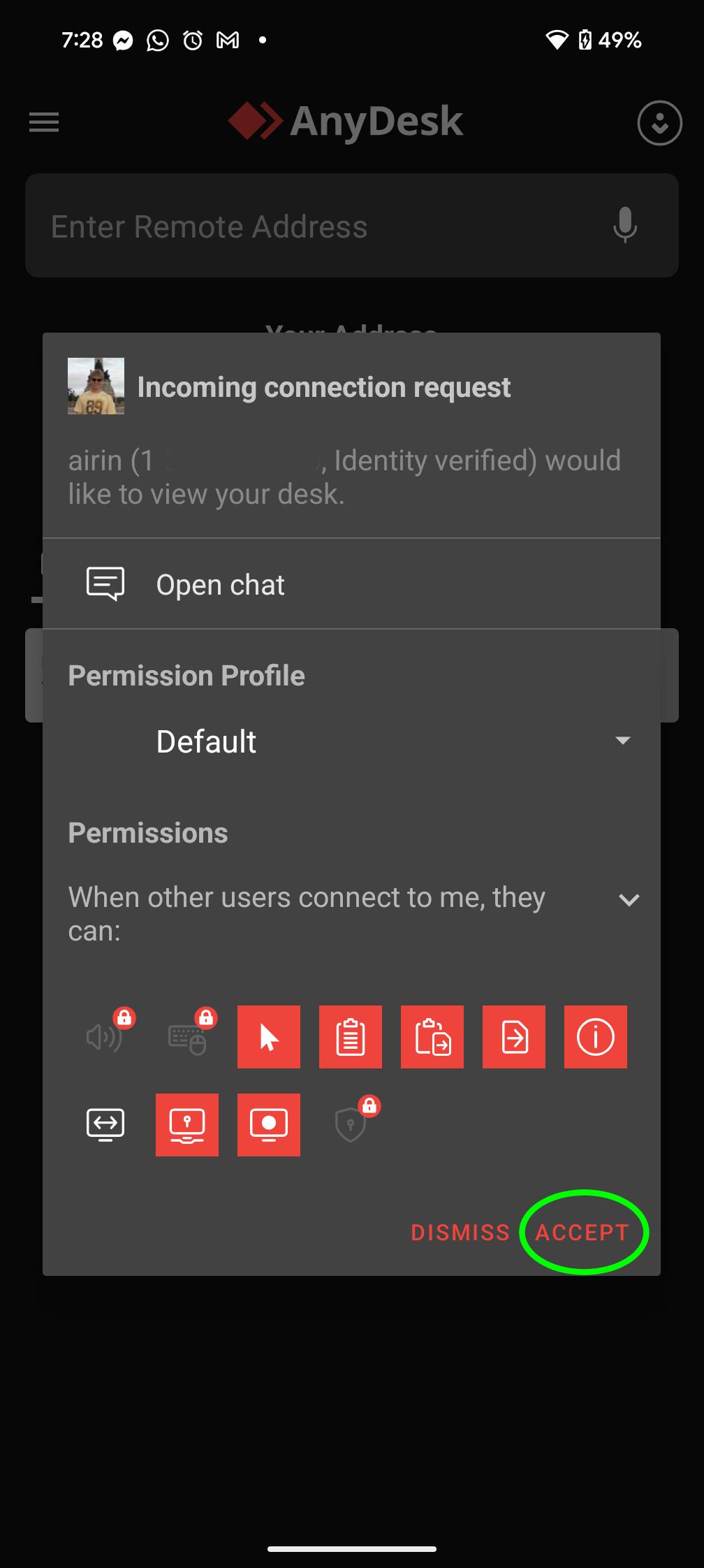Toggle the file manager permission
The image size is (704, 1568).
514,1037
